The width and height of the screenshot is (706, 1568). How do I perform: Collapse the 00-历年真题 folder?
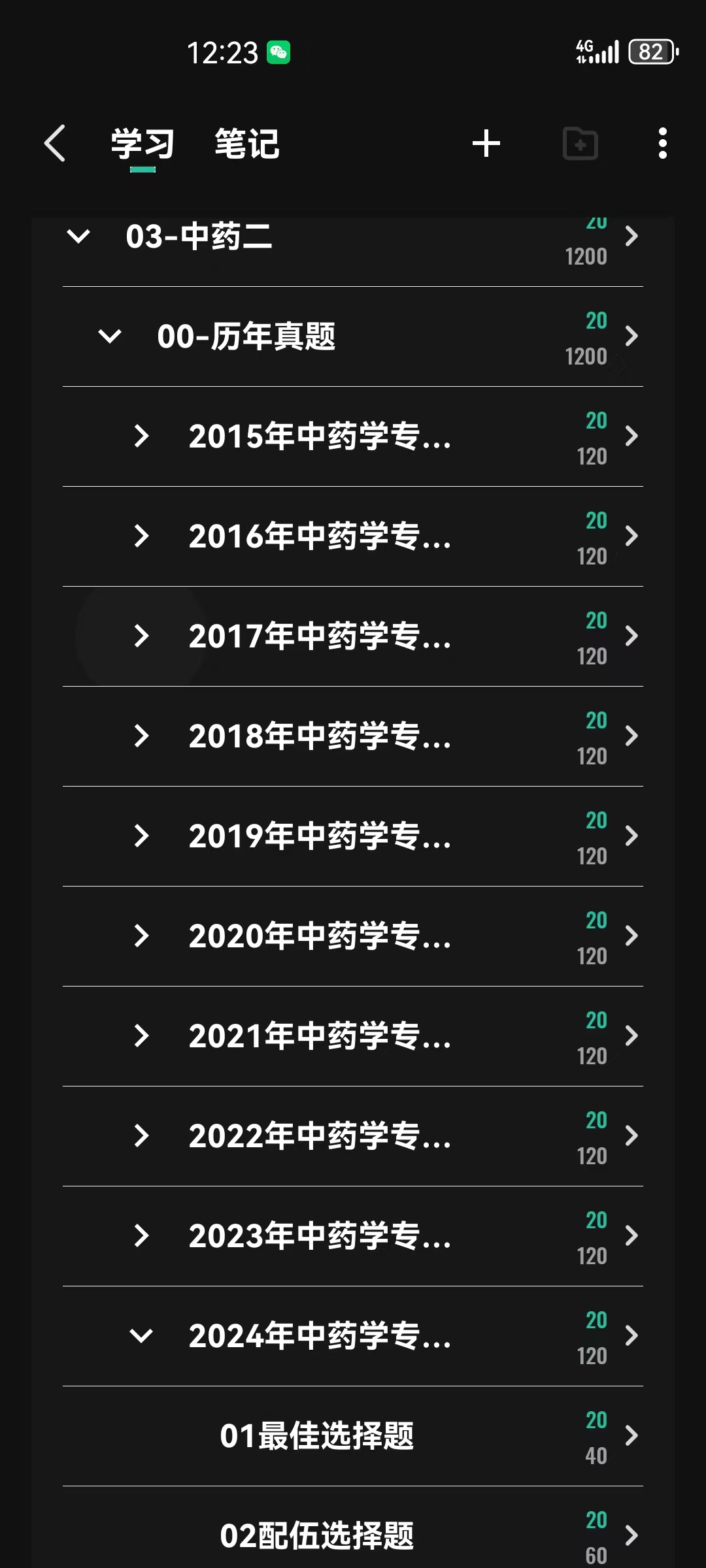coord(110,336)
